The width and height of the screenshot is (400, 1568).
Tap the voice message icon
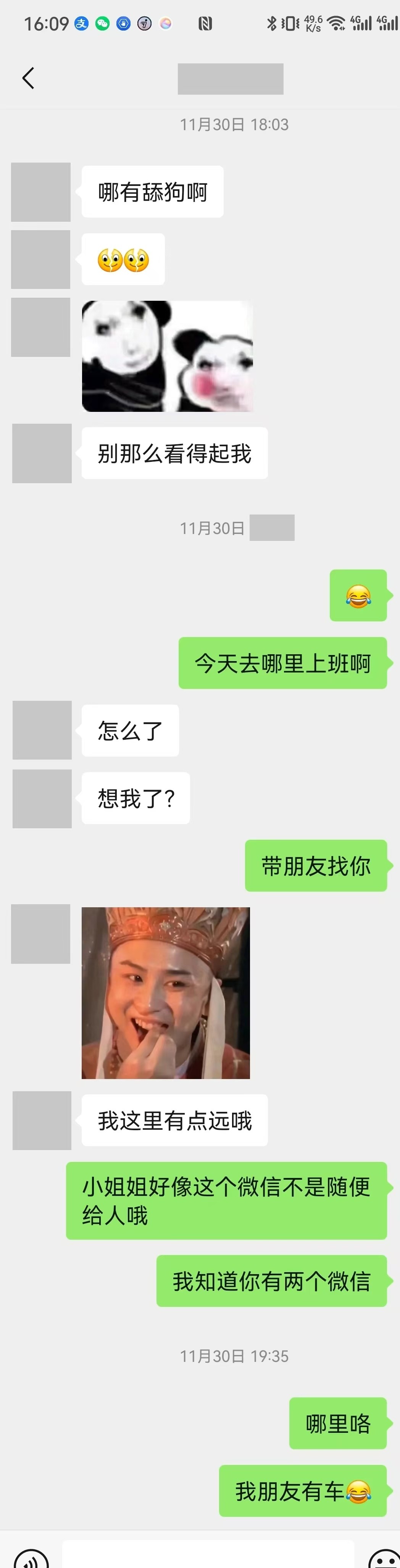[x=31, y=1559]
